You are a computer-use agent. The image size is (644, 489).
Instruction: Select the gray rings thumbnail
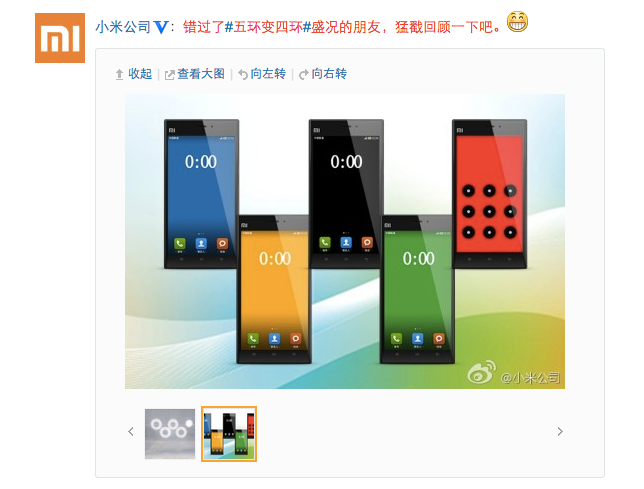tap(170, 433)
